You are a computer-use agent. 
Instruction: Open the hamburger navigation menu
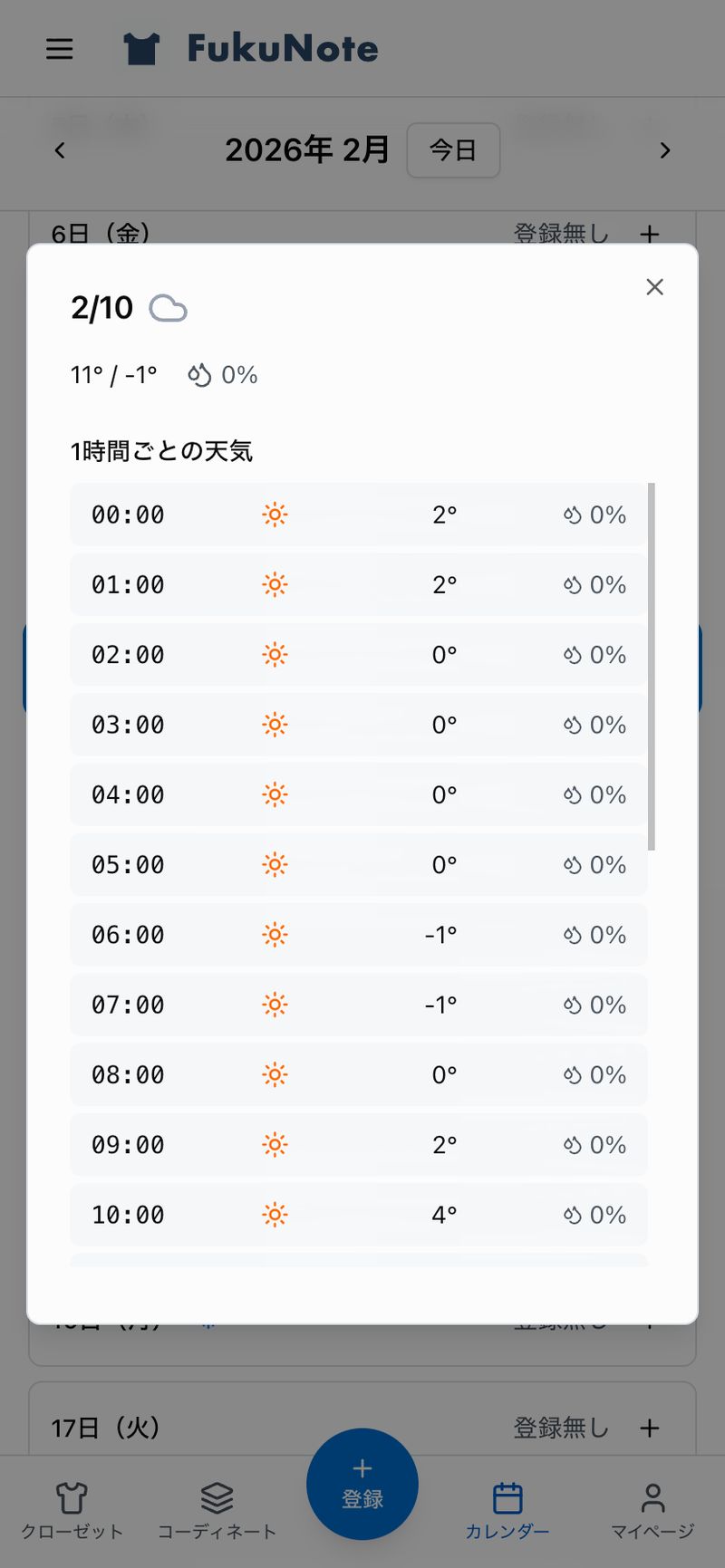coord(59,49)
